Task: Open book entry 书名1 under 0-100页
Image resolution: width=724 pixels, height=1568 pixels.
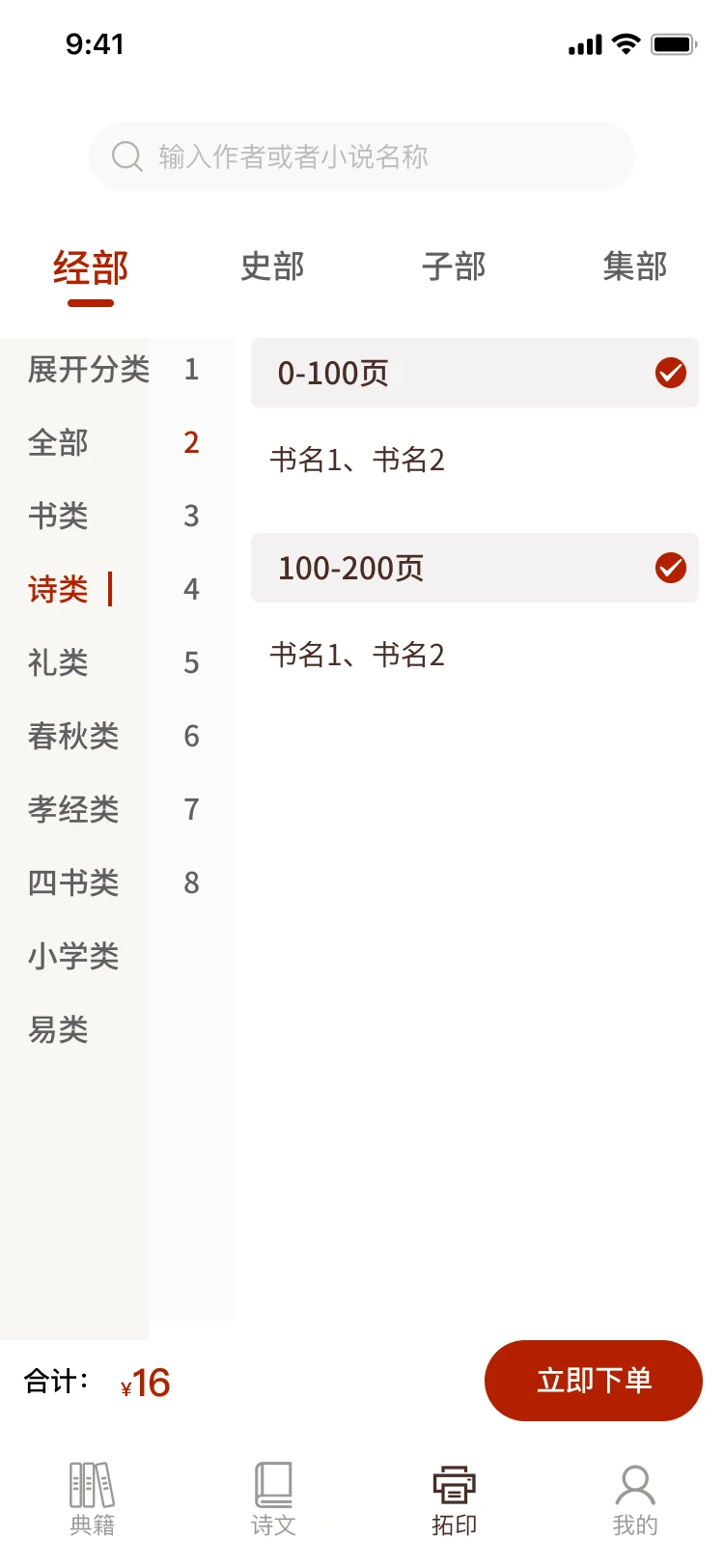Action: coord(301,461)
